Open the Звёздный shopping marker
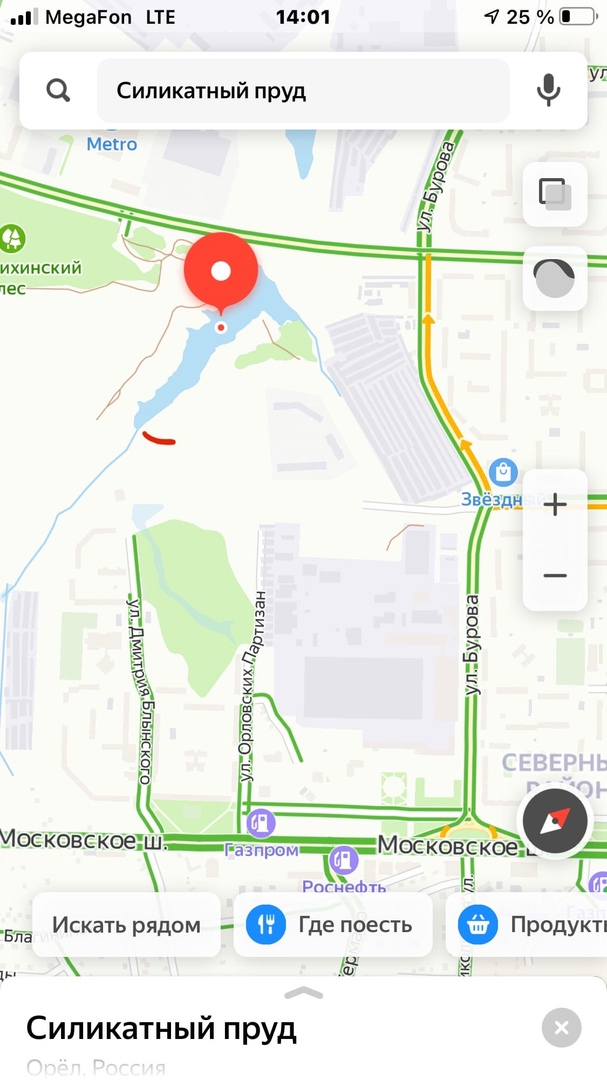The image size is (607, 1080). (x=504, y=472)
